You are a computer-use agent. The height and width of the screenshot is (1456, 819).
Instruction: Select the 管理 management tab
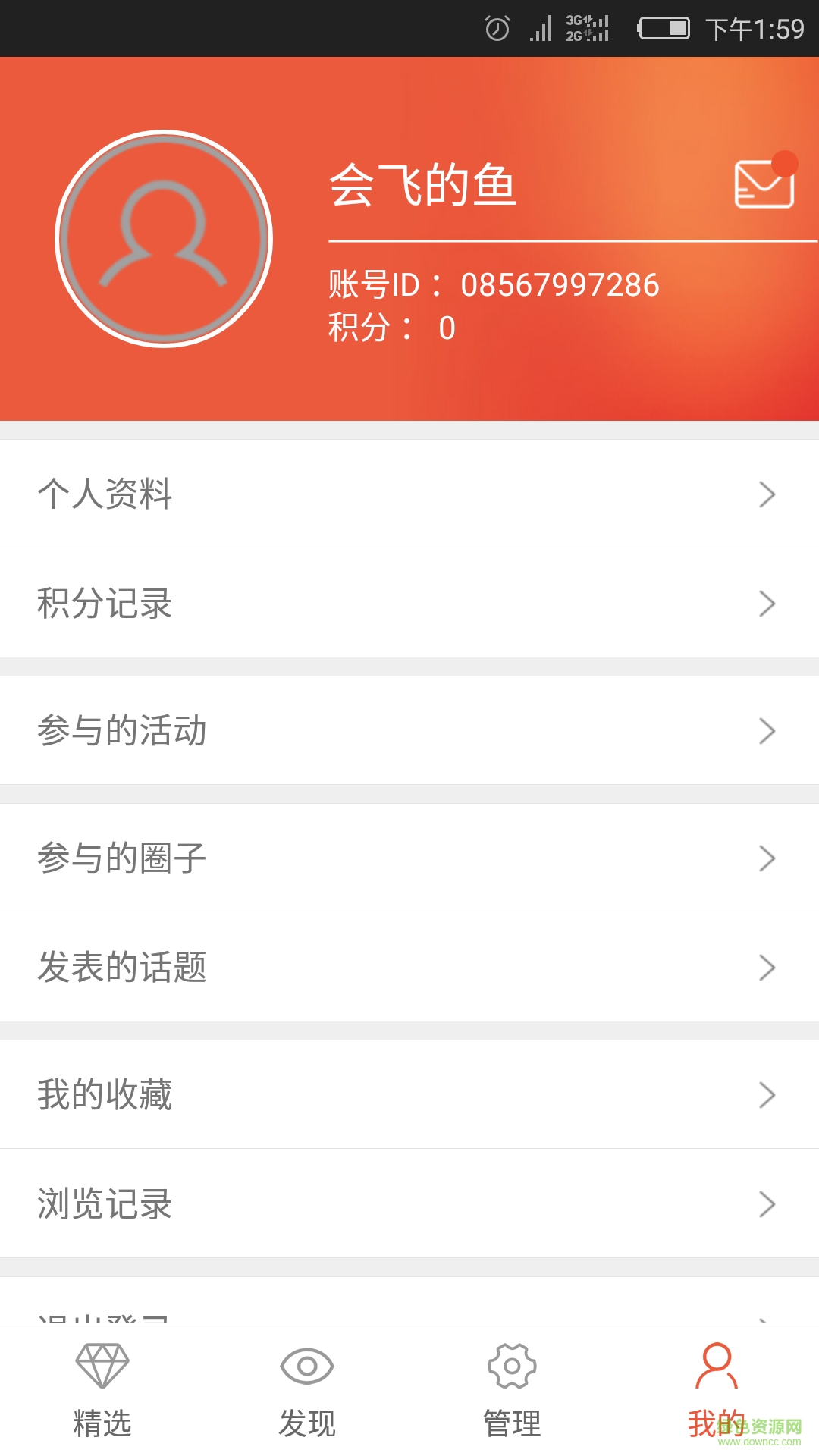coord(512,1389)
